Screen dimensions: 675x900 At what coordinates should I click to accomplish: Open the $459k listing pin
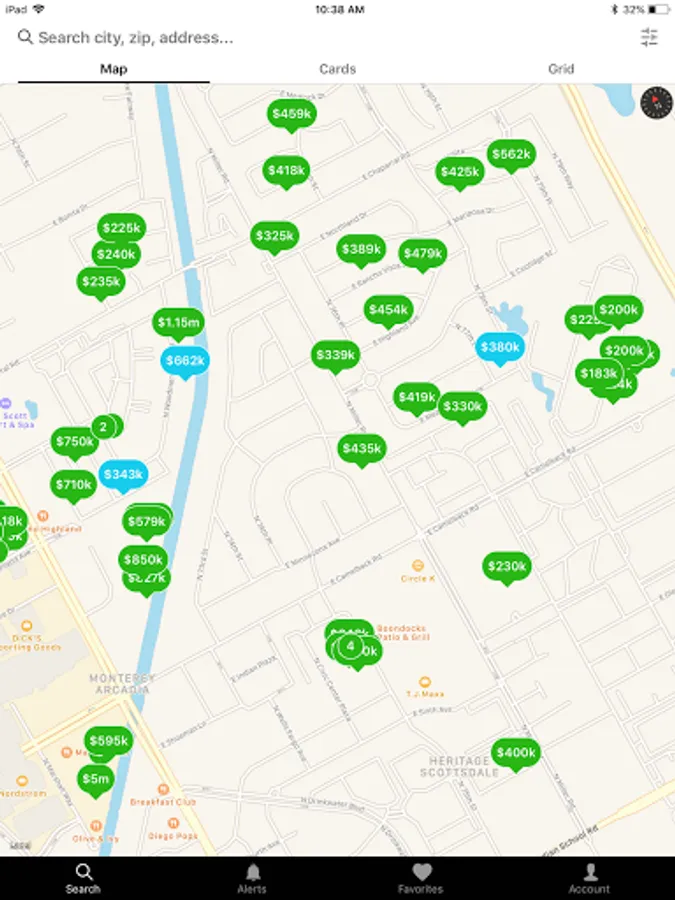[292, 115]
